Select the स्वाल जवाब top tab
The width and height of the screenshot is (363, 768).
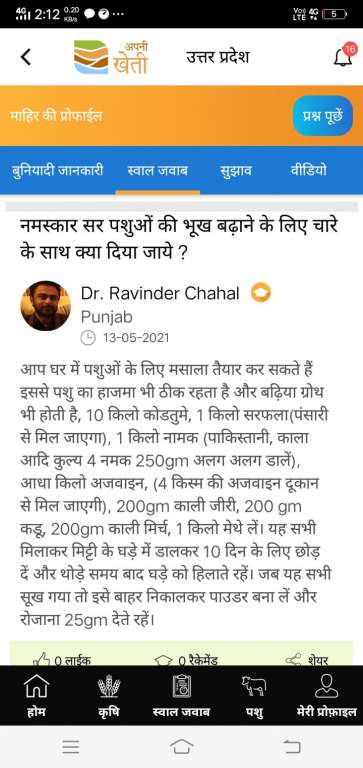157,171
